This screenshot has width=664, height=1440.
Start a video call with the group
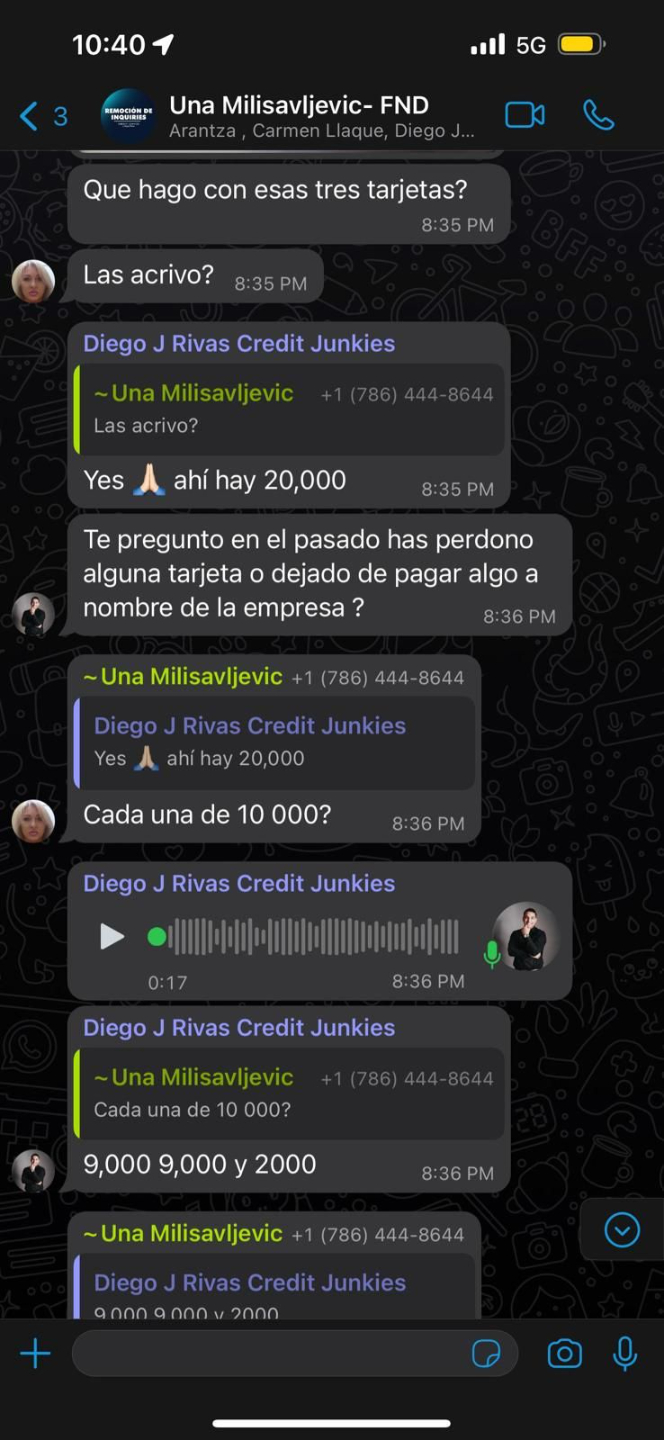click(x=524, y=115)
